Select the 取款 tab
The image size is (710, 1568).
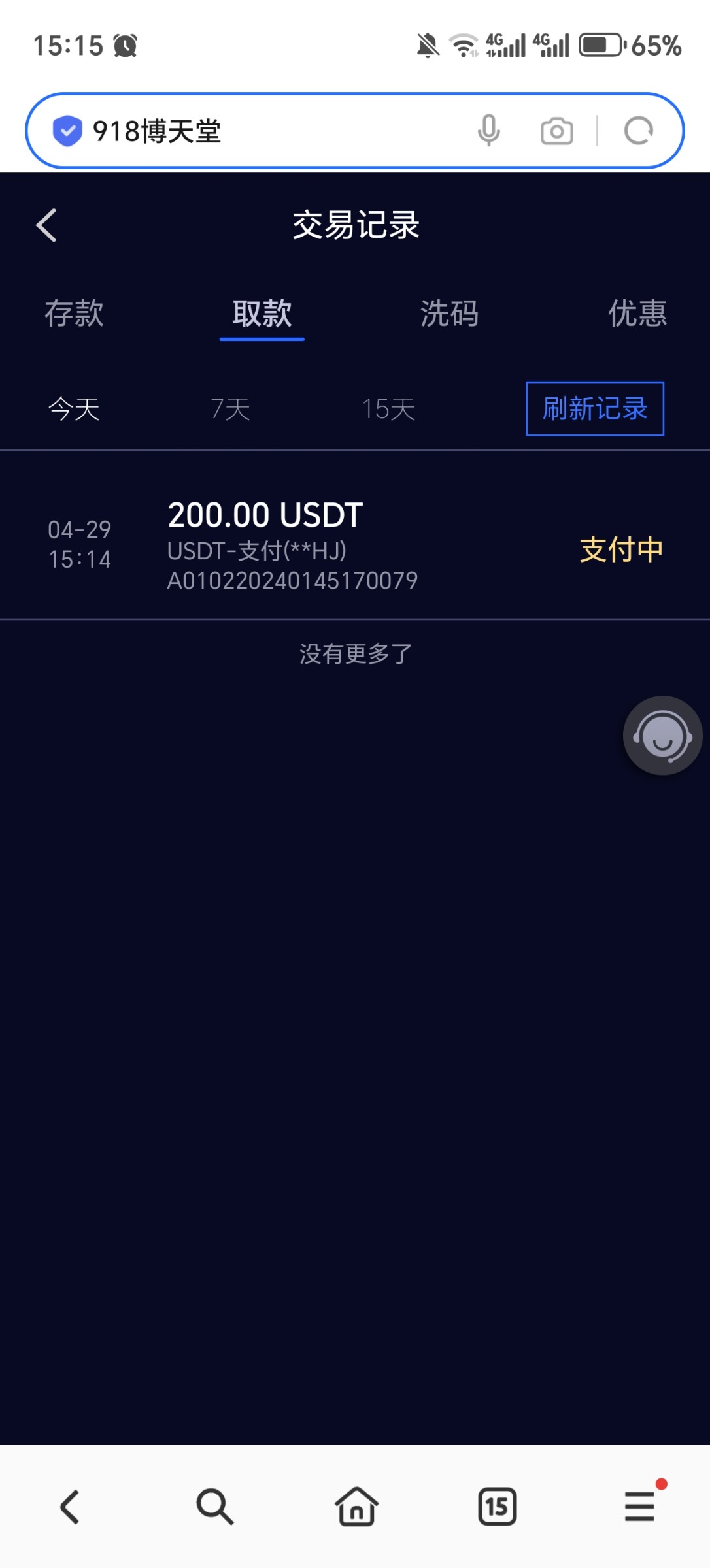262,314
